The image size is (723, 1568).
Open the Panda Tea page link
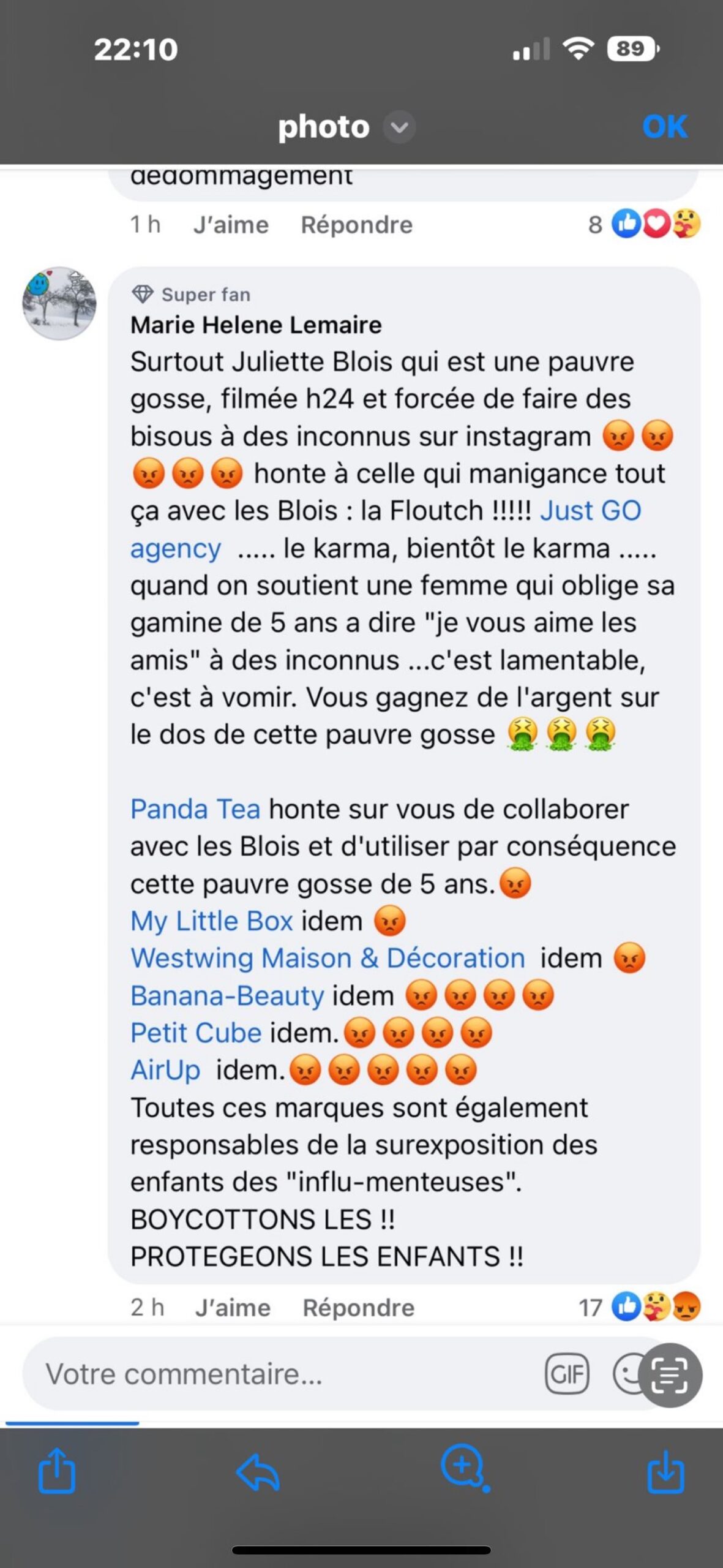[x=195, y=809]
